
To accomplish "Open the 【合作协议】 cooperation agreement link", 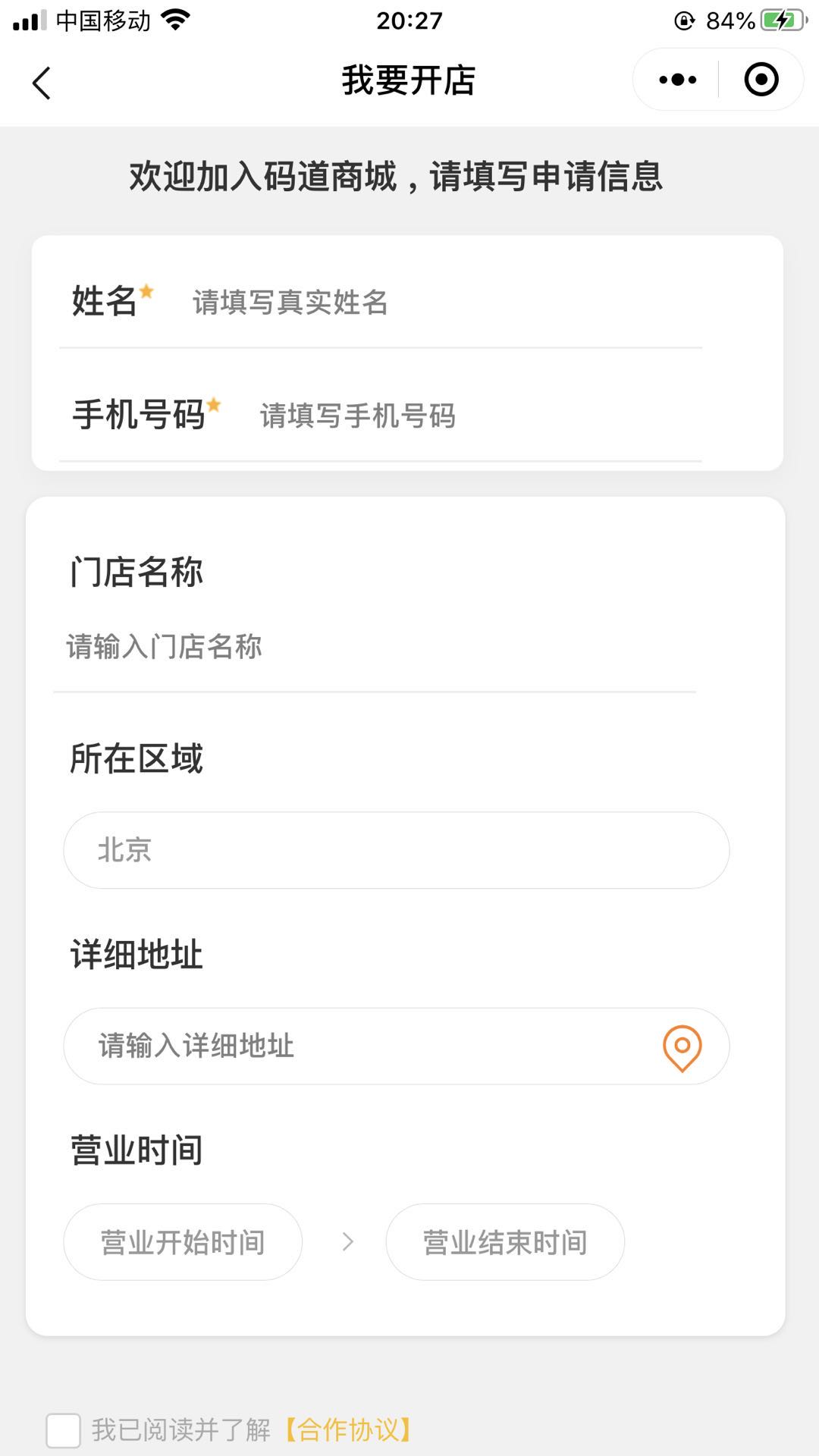I will (349, 1430).
